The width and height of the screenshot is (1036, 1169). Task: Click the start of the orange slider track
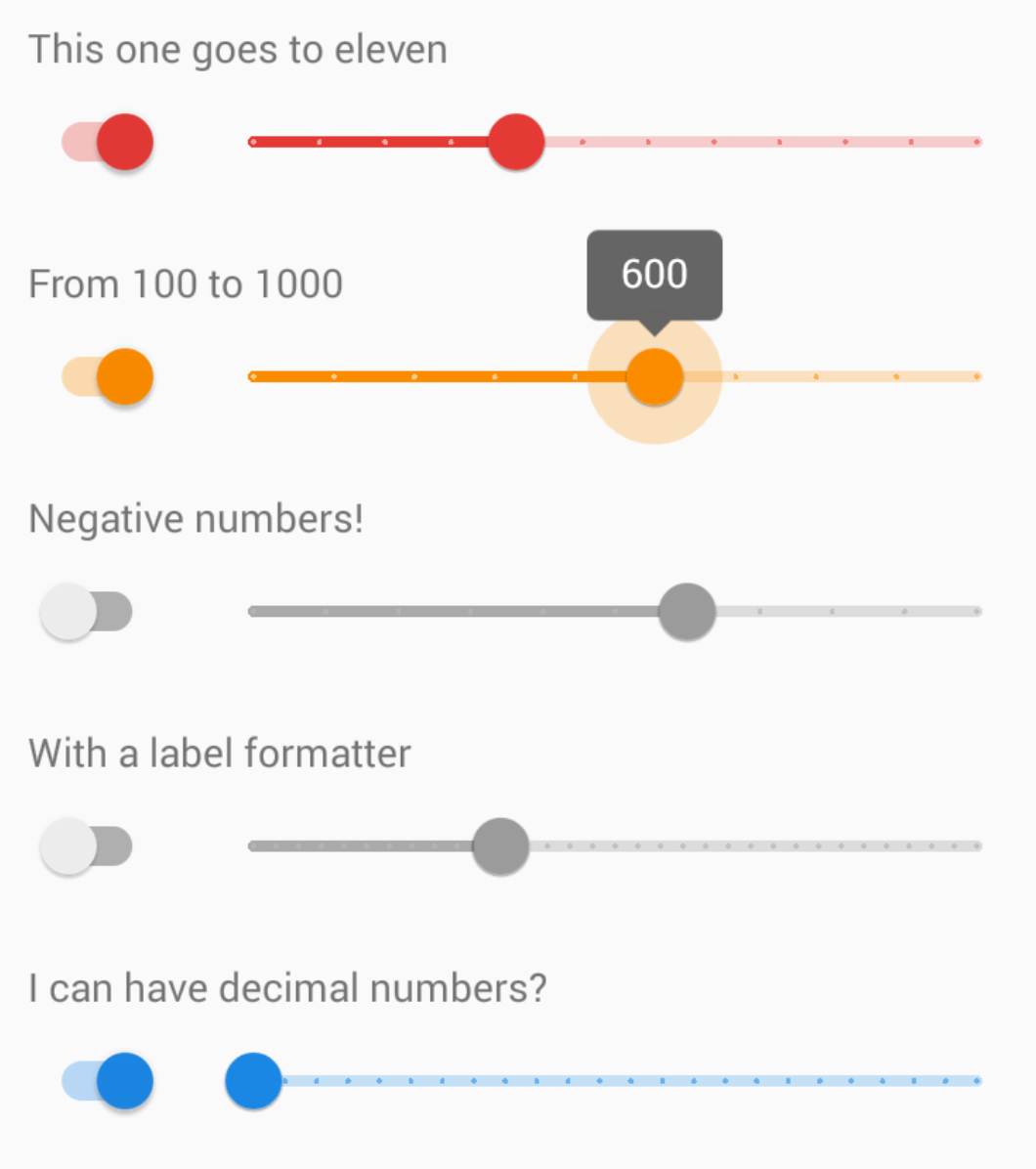point(254,374)
